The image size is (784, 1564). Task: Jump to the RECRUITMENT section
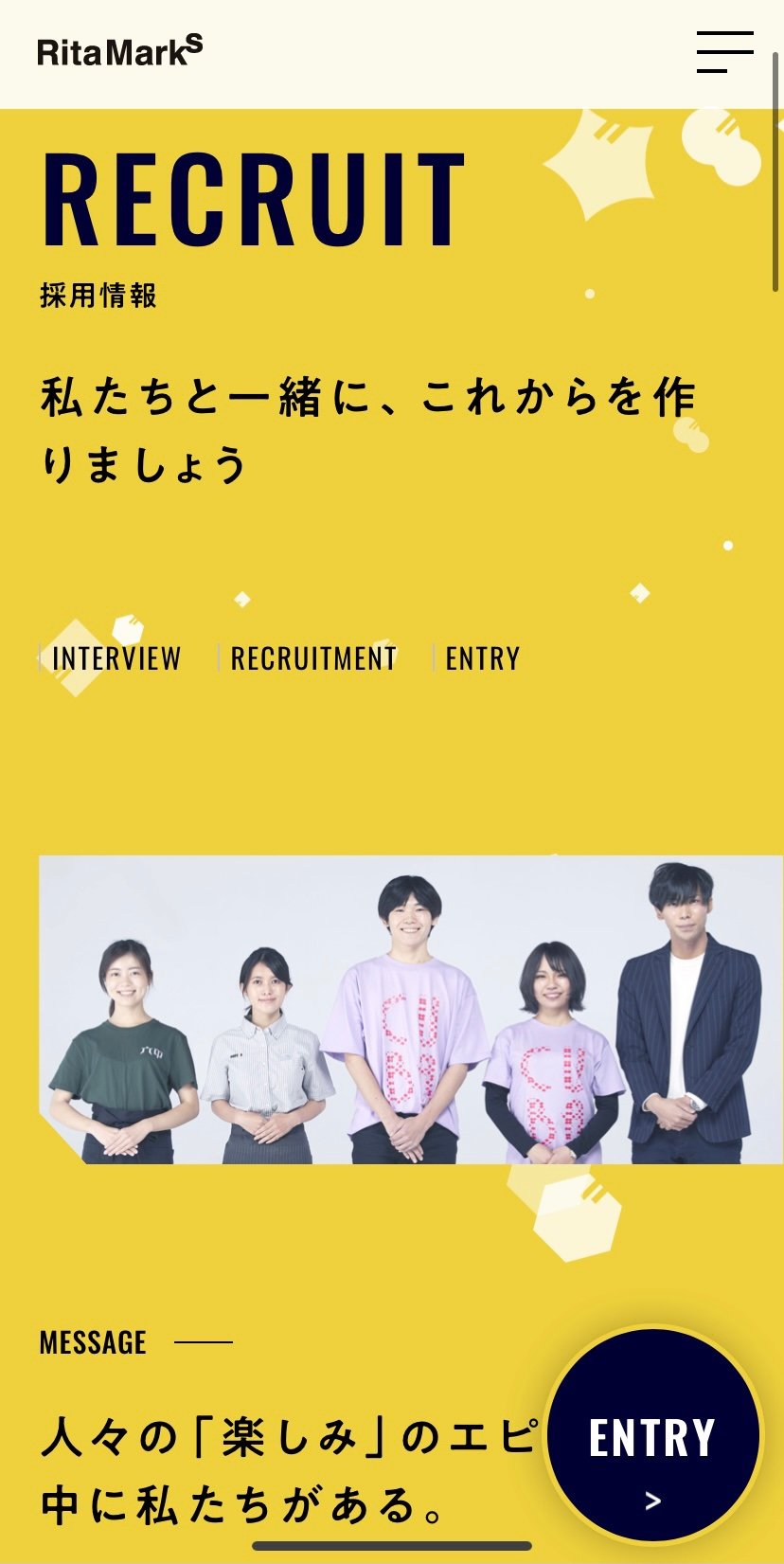click(x=313, y=658)
